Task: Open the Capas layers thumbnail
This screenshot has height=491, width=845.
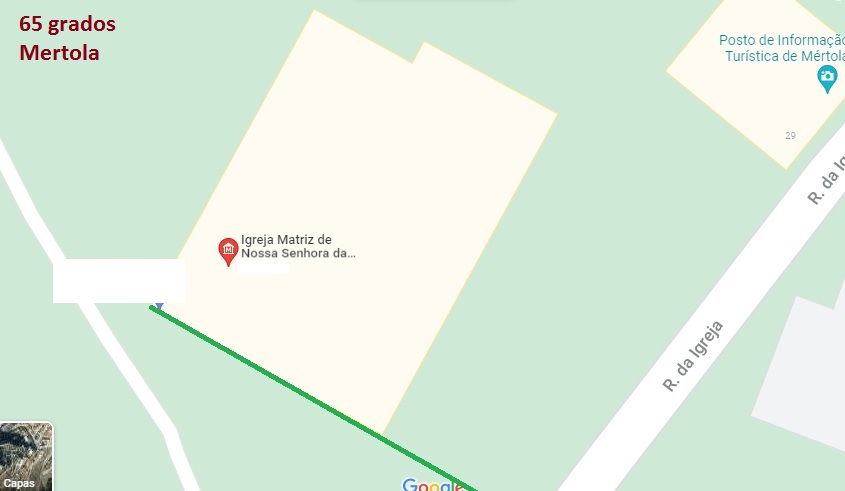Action: (26, 457)
